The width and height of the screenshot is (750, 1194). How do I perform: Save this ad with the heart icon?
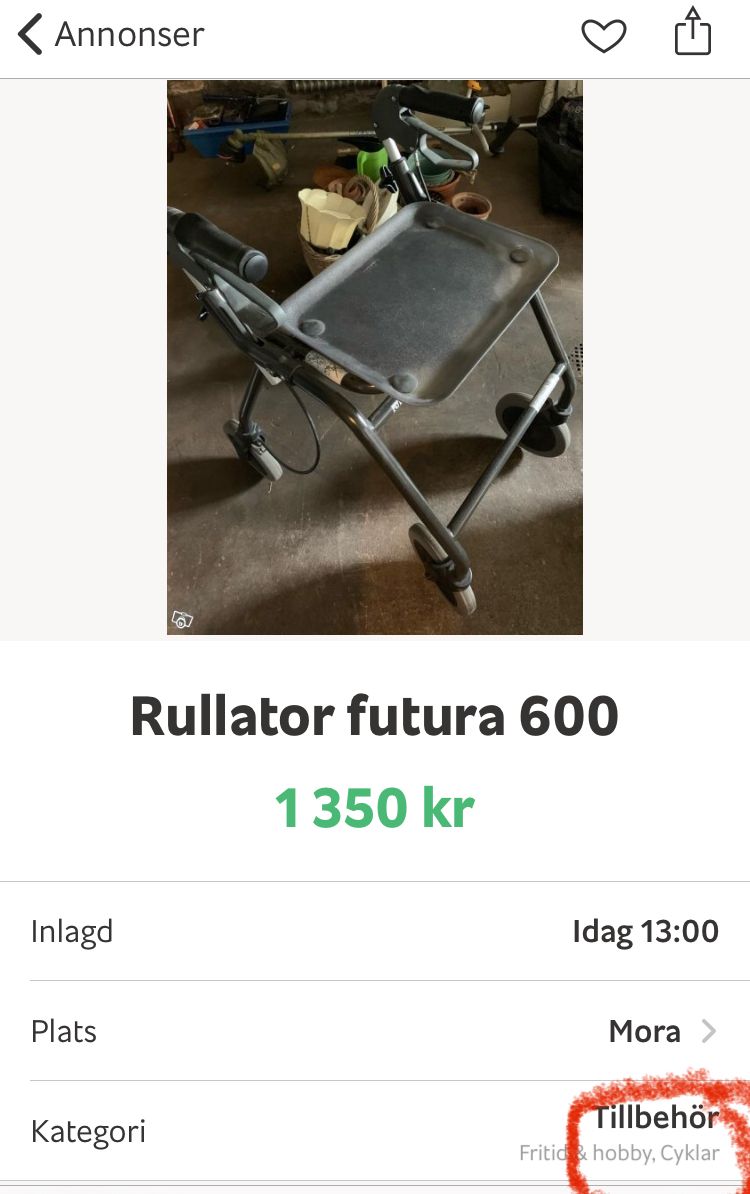coord(603,37)
